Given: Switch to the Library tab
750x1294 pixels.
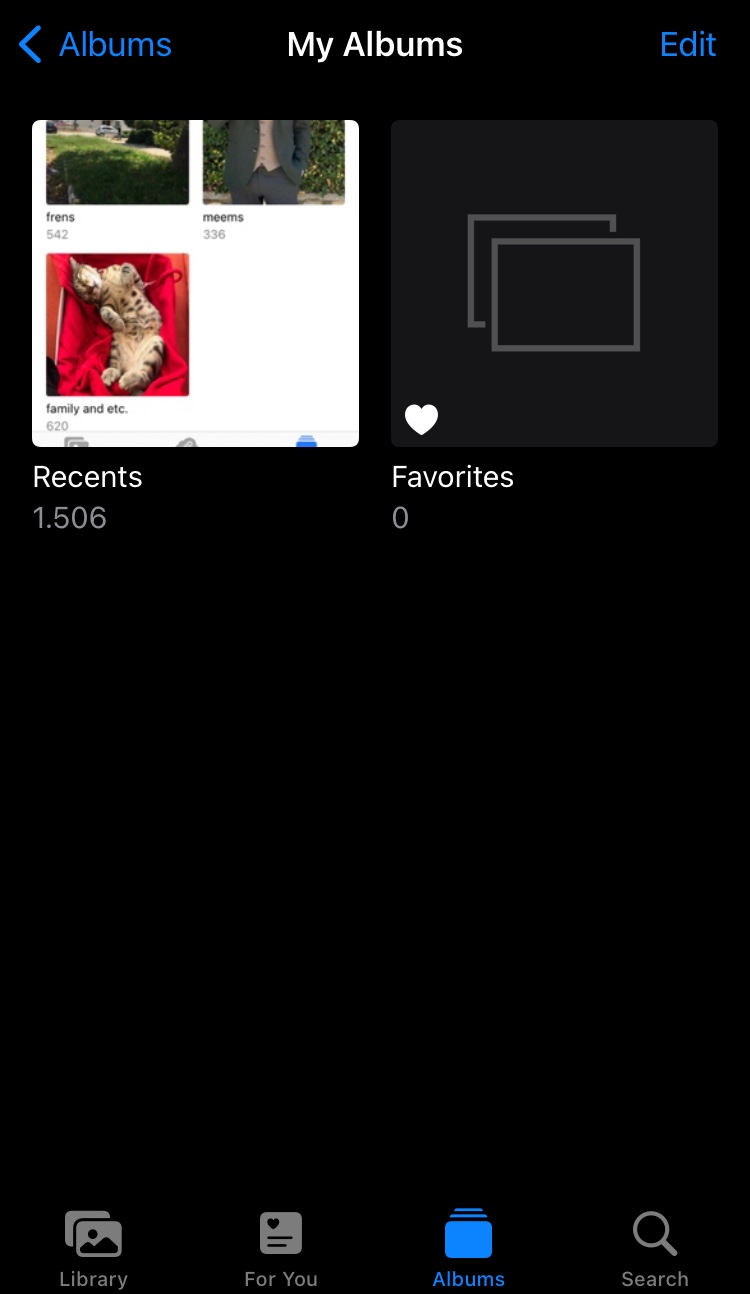Looking at the screenshot, I should pyautogui.click(x=93, y=1248).
